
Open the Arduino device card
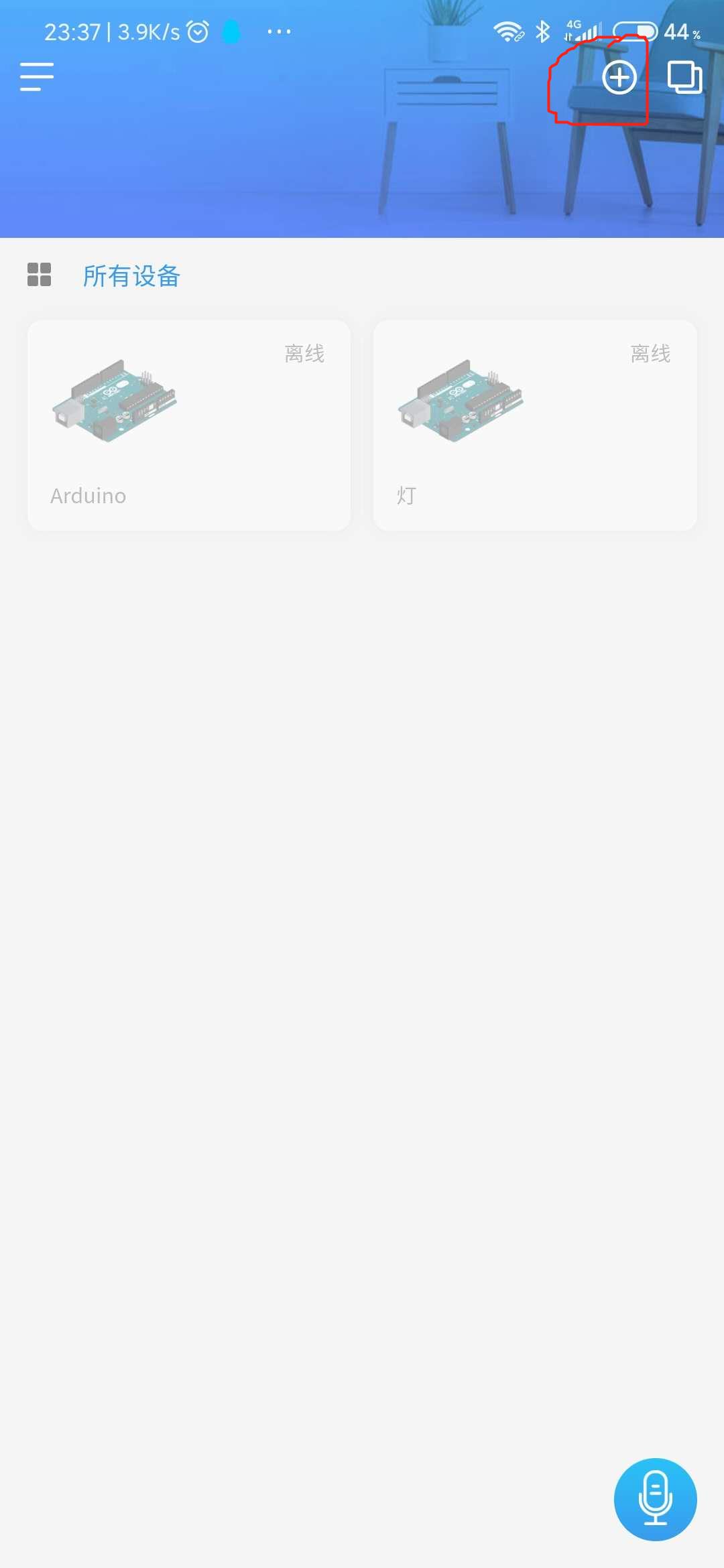pyautogui.click(x=189, y=426)
